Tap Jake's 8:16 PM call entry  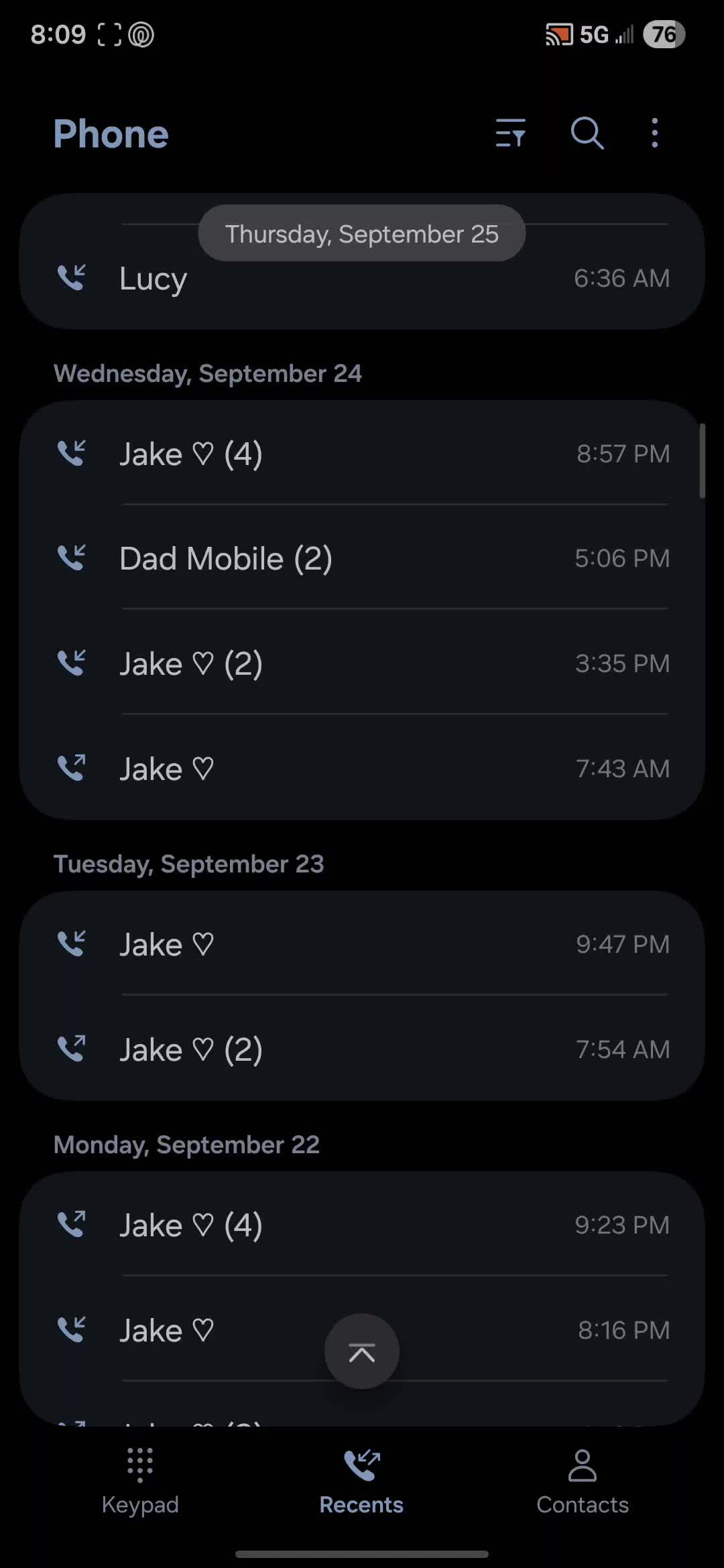(201, 1330)
